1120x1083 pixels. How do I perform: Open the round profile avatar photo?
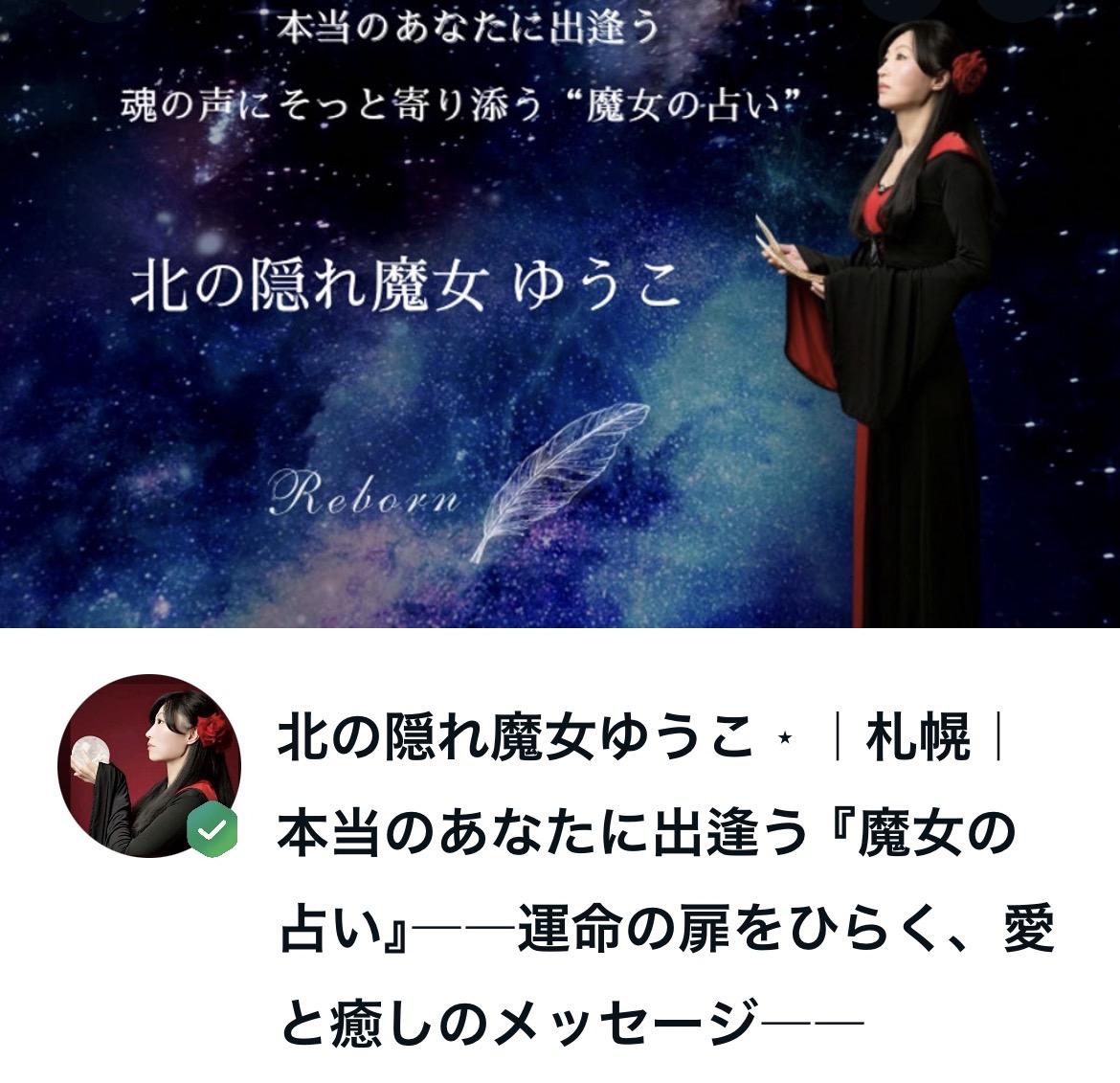pos(149,765)
